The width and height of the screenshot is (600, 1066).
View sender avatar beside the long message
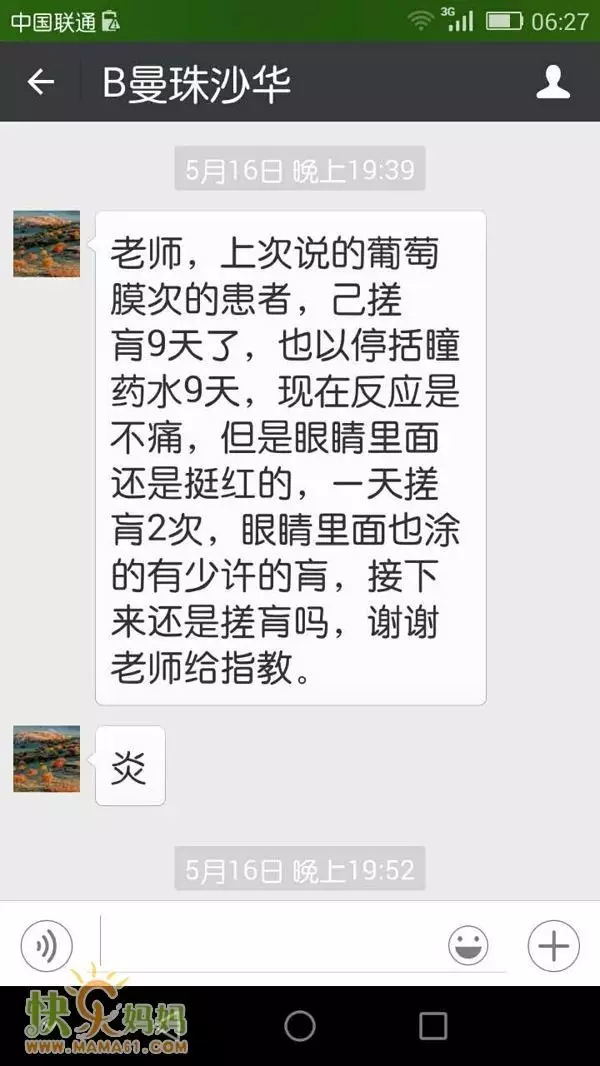pyautogui.click(x=47, y=244)
